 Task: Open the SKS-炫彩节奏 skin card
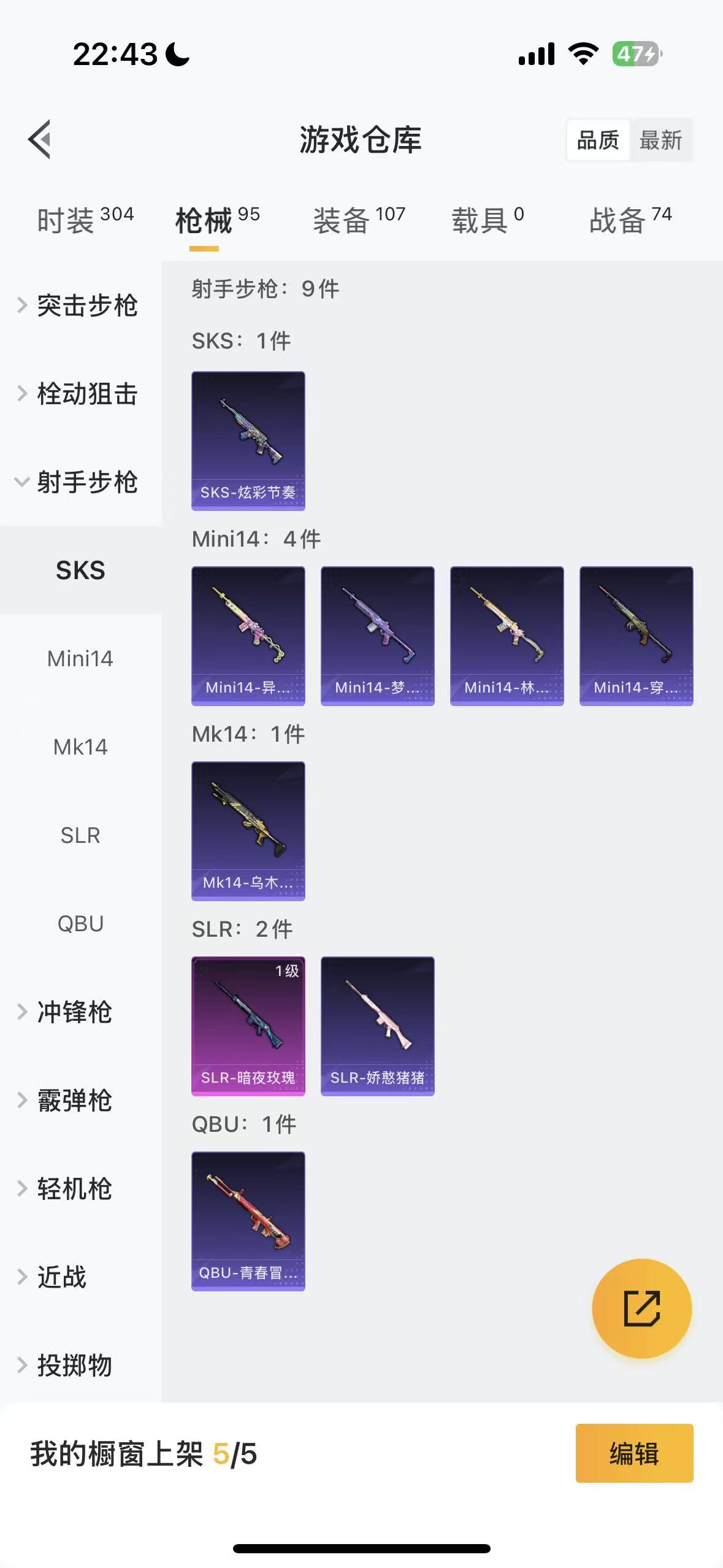pyautogui.click(x=248, y=440)
